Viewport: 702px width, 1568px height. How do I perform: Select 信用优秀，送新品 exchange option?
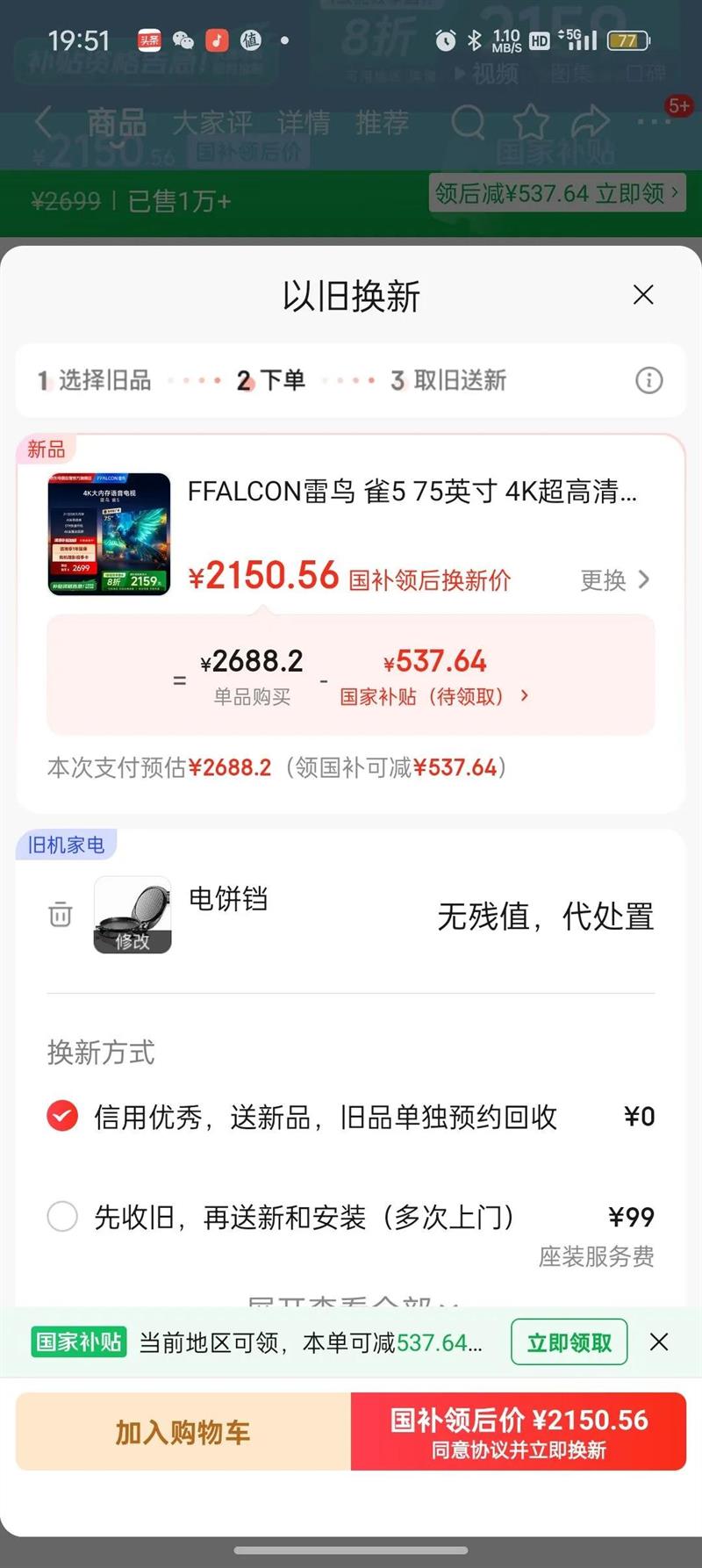pyautogui.click(x=62, y=1116)
